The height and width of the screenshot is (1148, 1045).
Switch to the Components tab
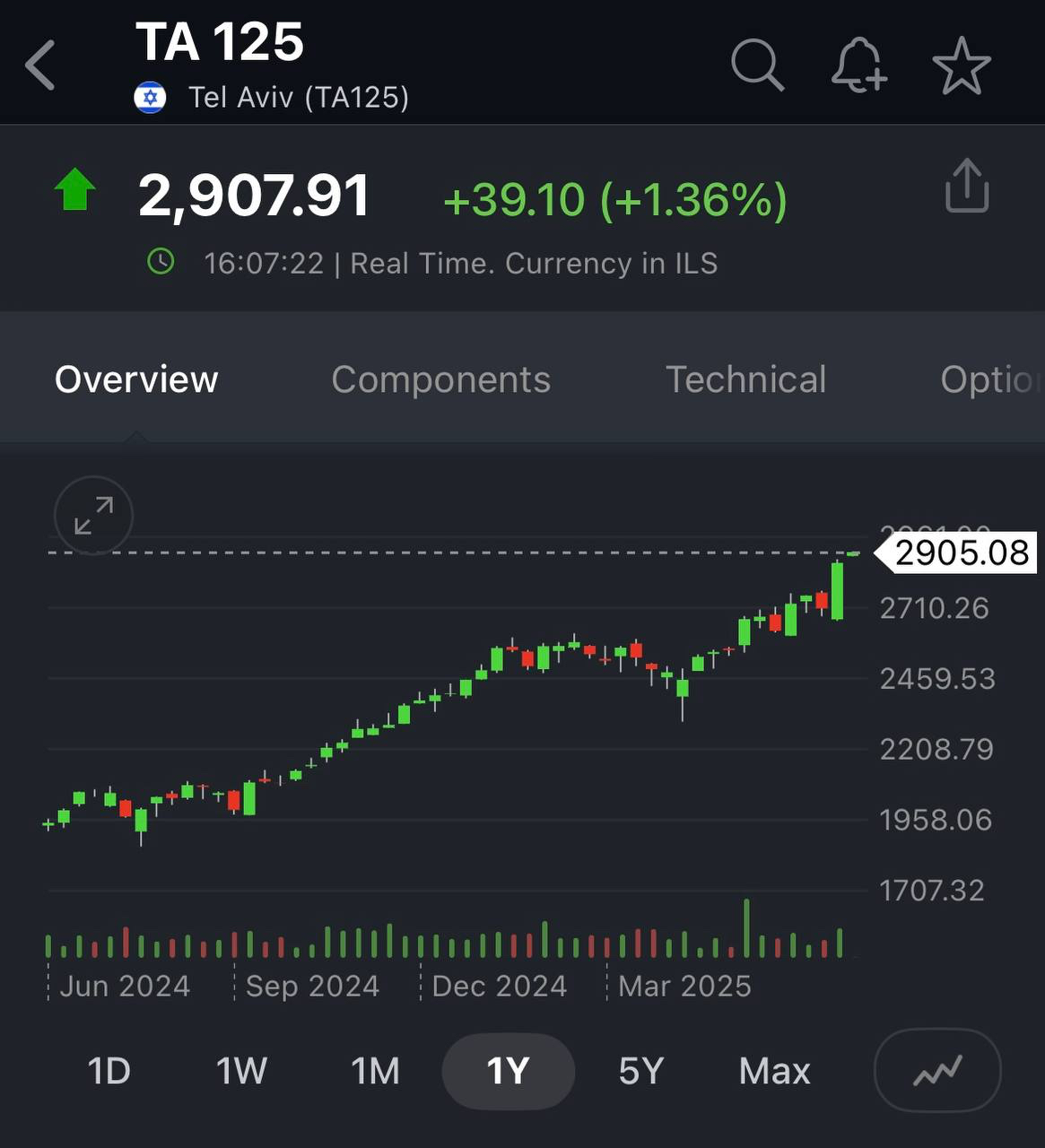[440, 379]
